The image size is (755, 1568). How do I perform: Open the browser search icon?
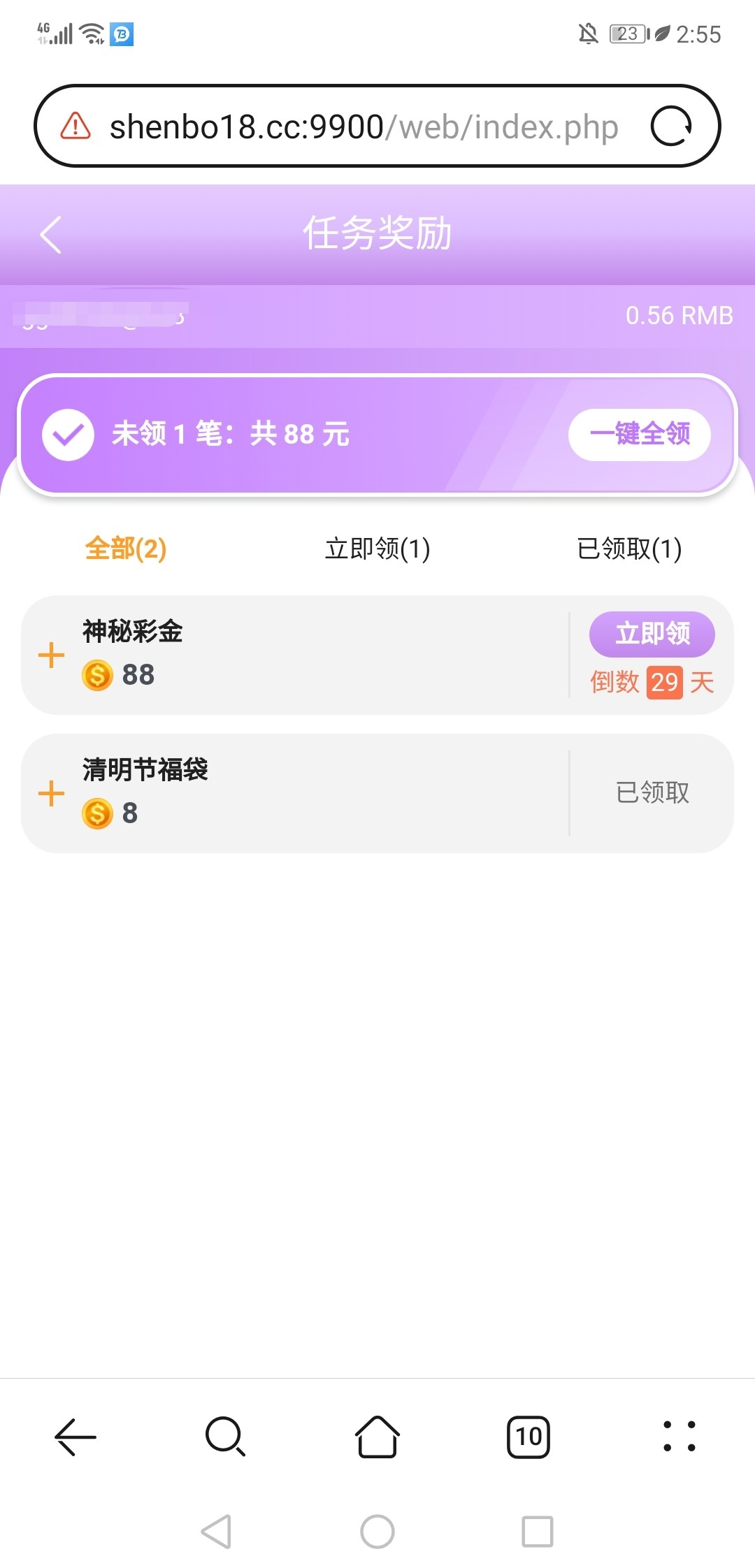tap(226, 1437)
